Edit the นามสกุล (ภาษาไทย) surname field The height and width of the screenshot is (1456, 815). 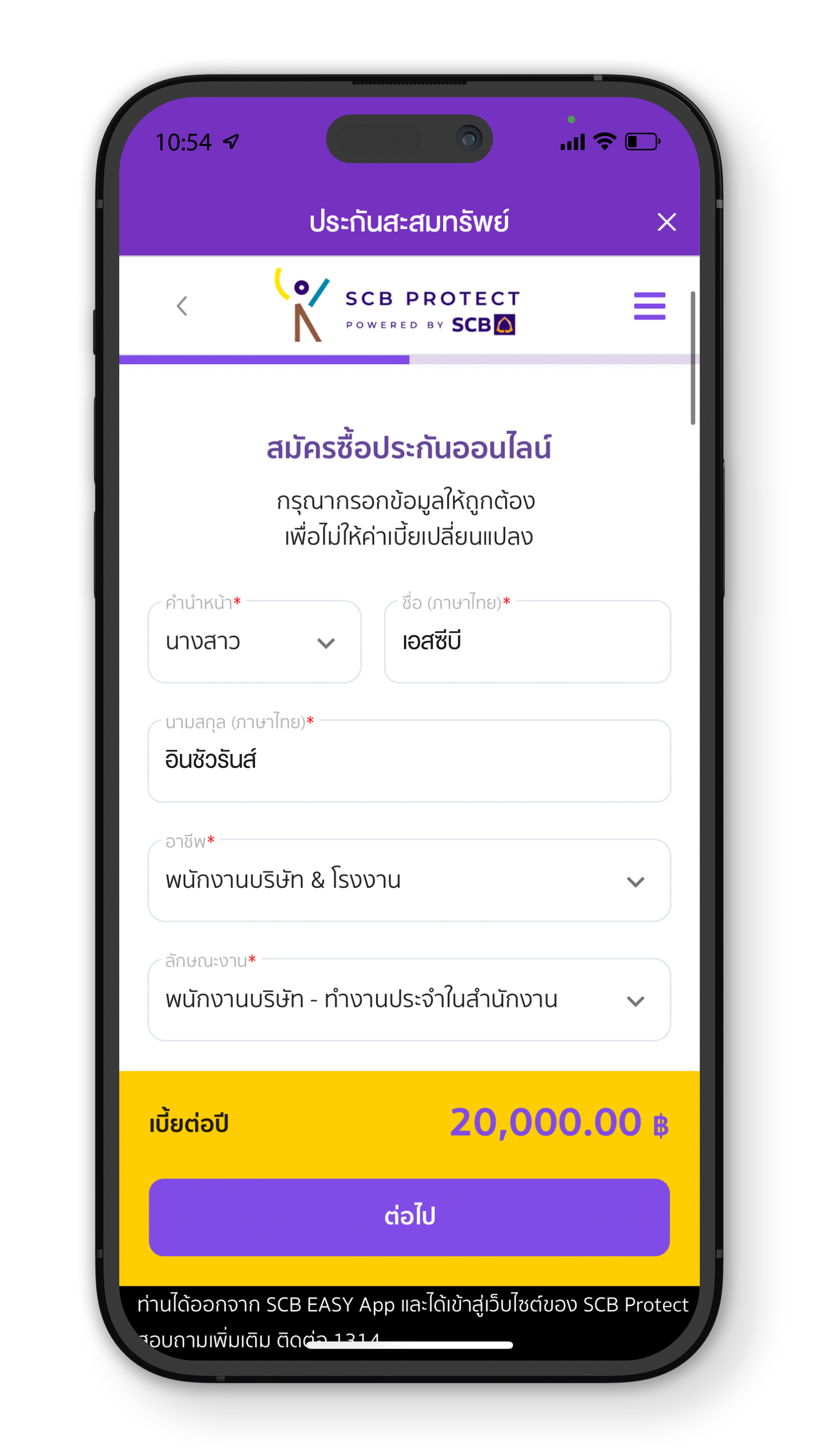(x=409, y=761)
